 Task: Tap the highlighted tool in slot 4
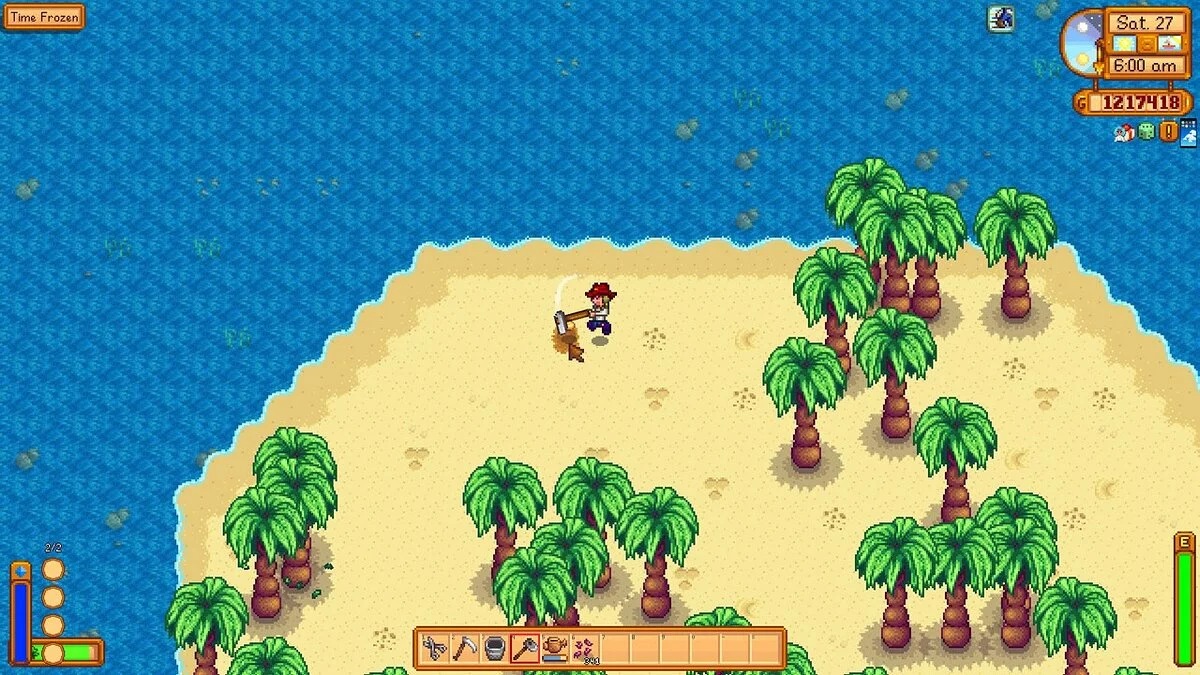click(524, 649)
